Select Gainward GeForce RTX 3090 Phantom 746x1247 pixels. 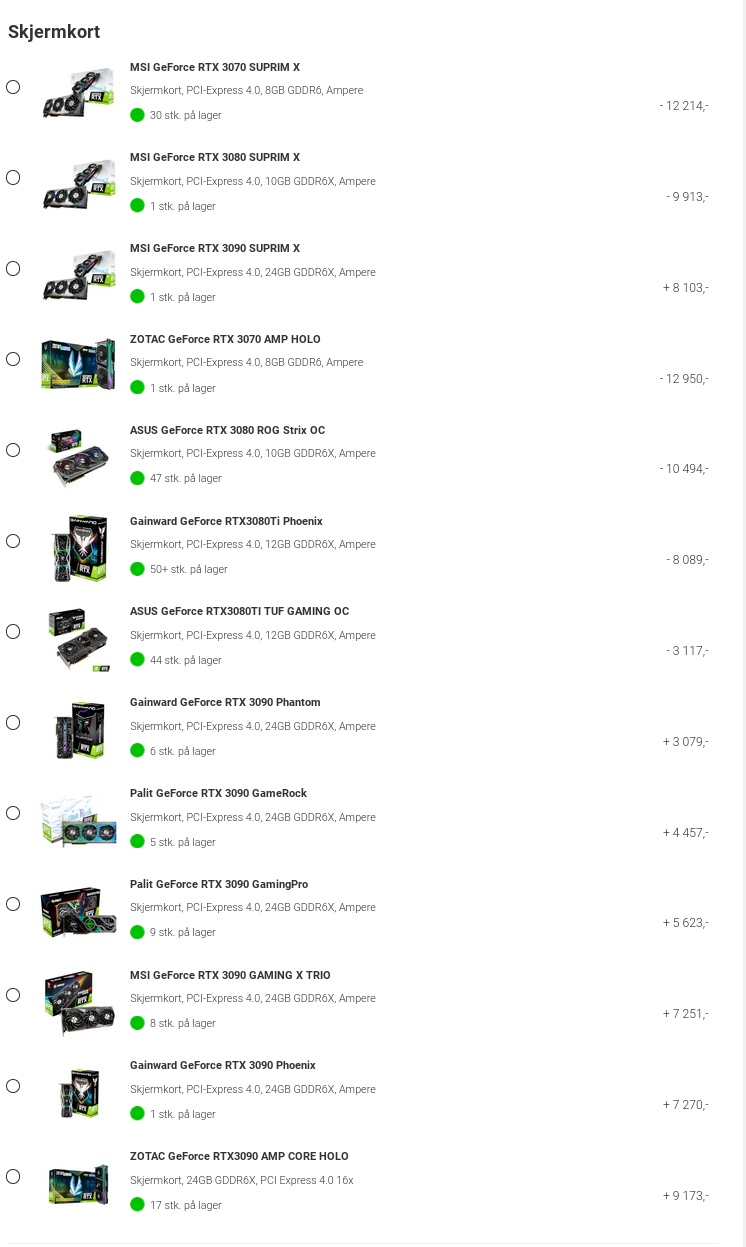coord(13,723)
